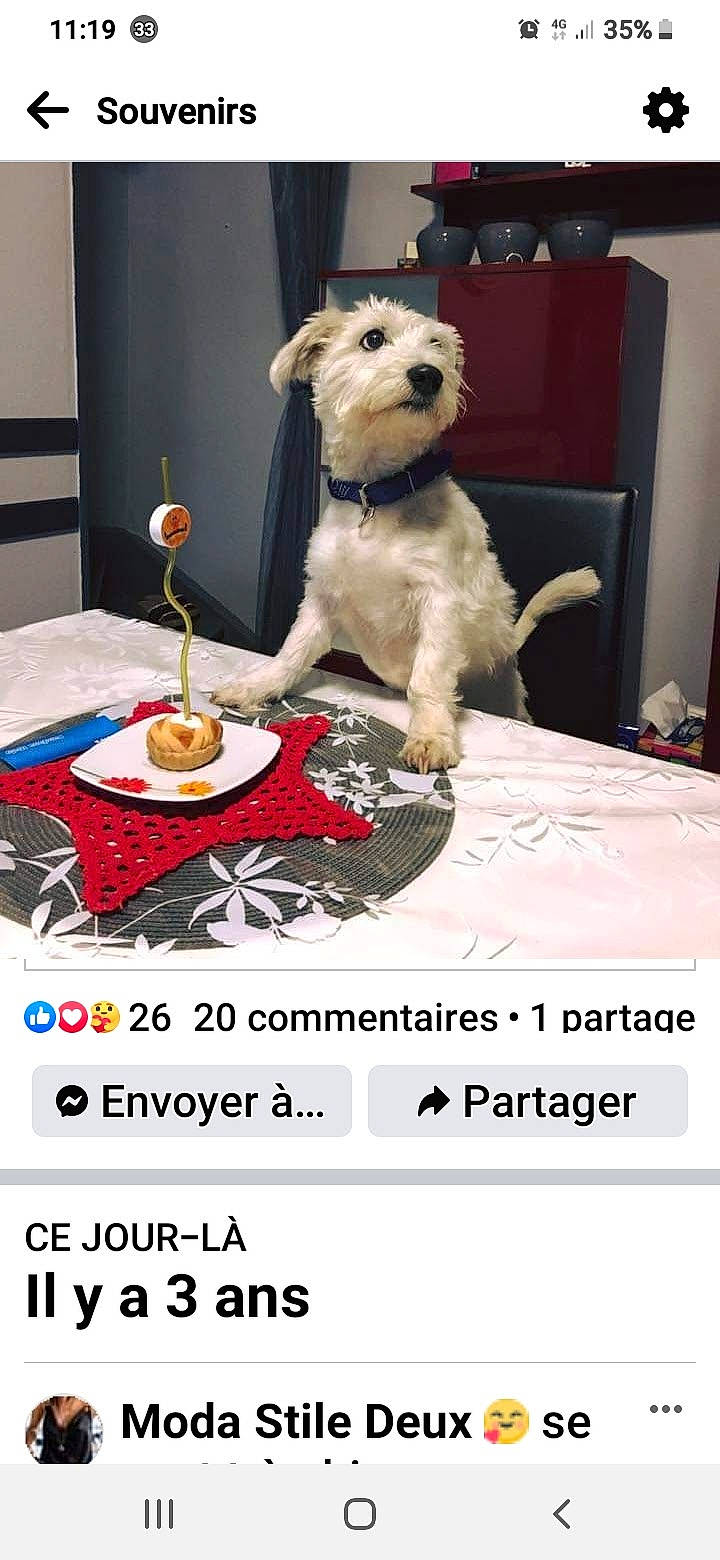Tap the back arrow beside Souvenirs

(x=47, y=111)
